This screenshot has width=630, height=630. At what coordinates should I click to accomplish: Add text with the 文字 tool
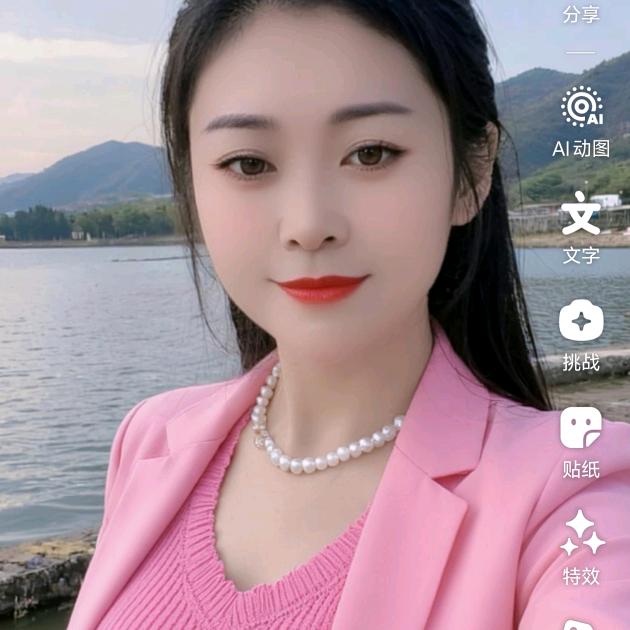click(581, 228)
